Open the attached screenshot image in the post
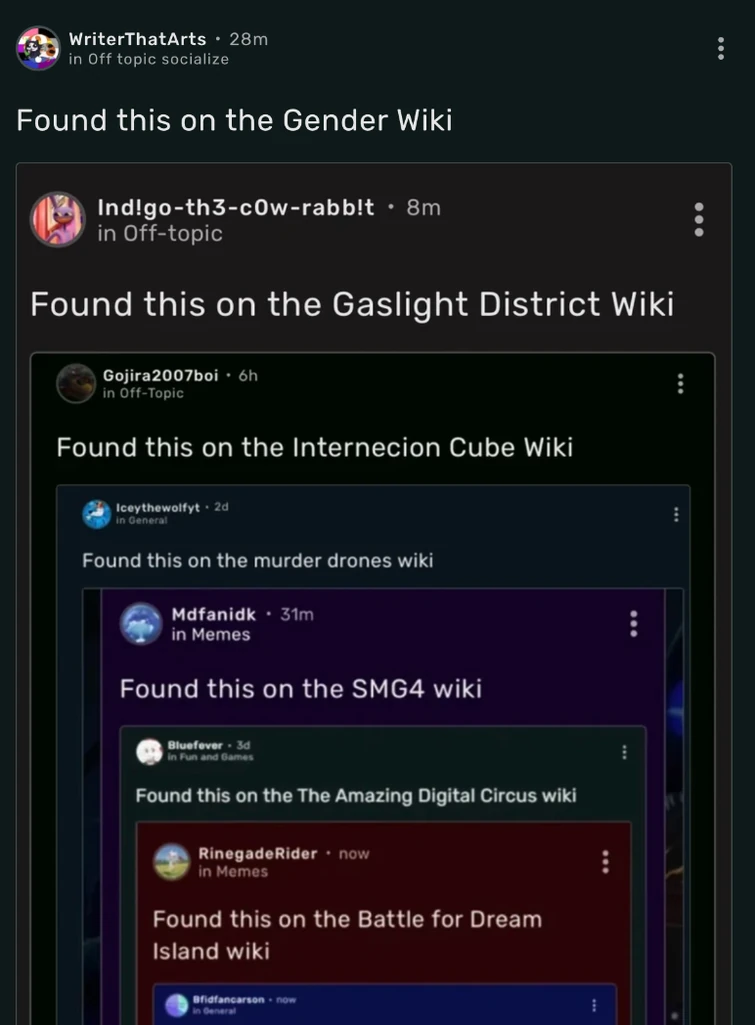The image size is (755, 1025). (373, 600)
